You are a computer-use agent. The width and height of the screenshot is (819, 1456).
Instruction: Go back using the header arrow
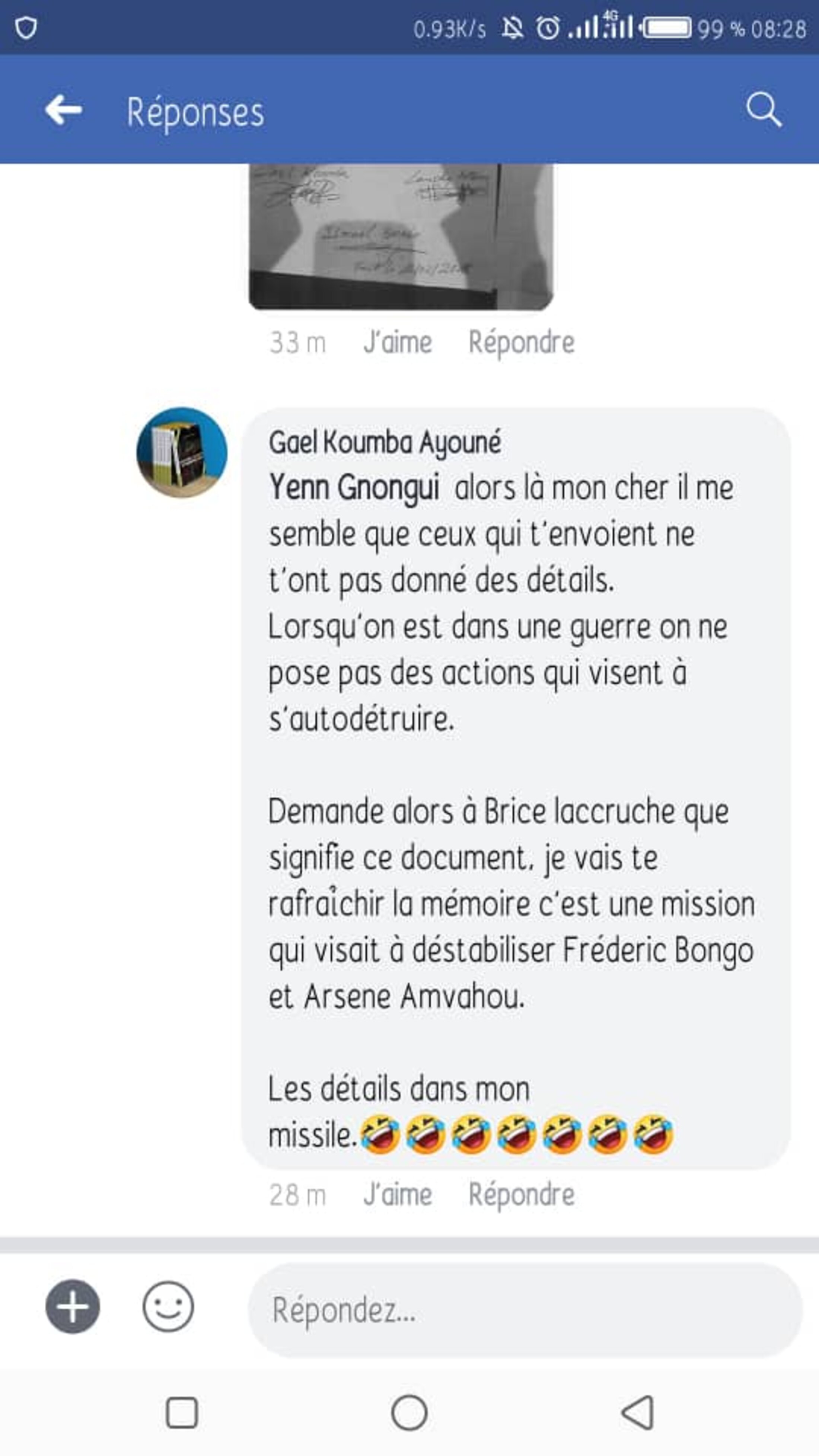(x=63, y=110)
